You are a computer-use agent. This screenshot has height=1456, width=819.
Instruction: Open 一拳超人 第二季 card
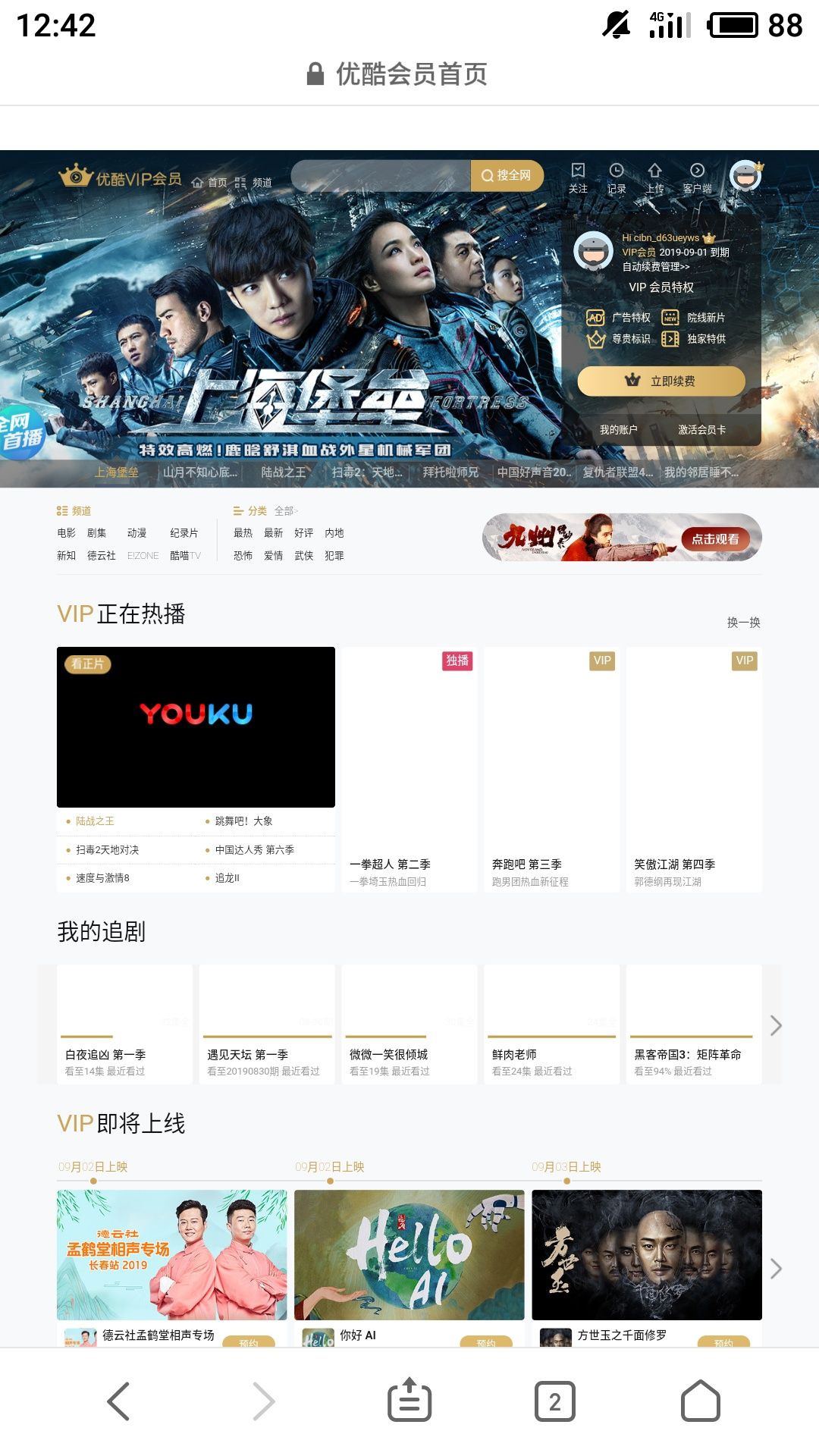click(x=409, y=770)
